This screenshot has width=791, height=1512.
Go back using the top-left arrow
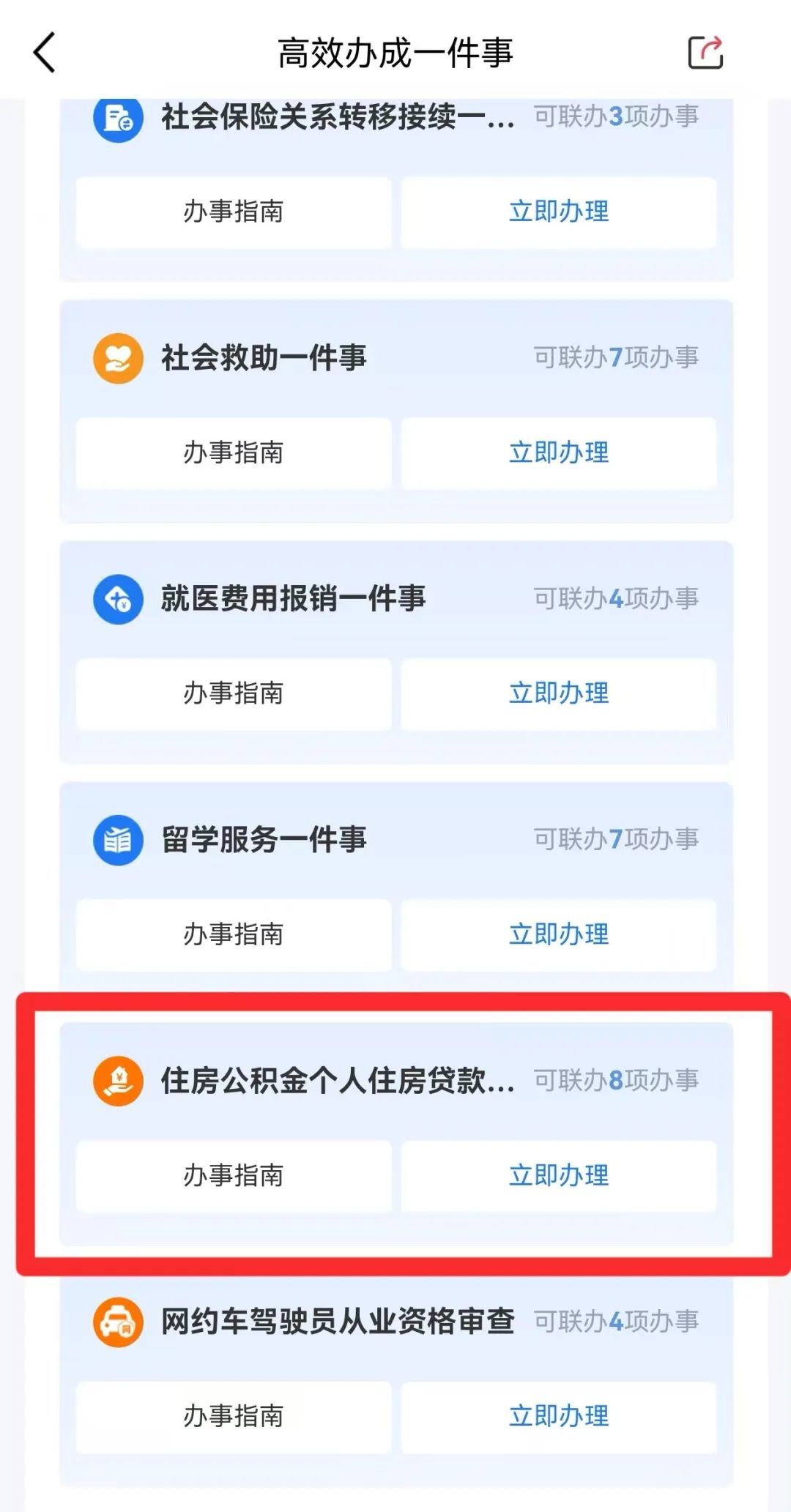[45, 53]
